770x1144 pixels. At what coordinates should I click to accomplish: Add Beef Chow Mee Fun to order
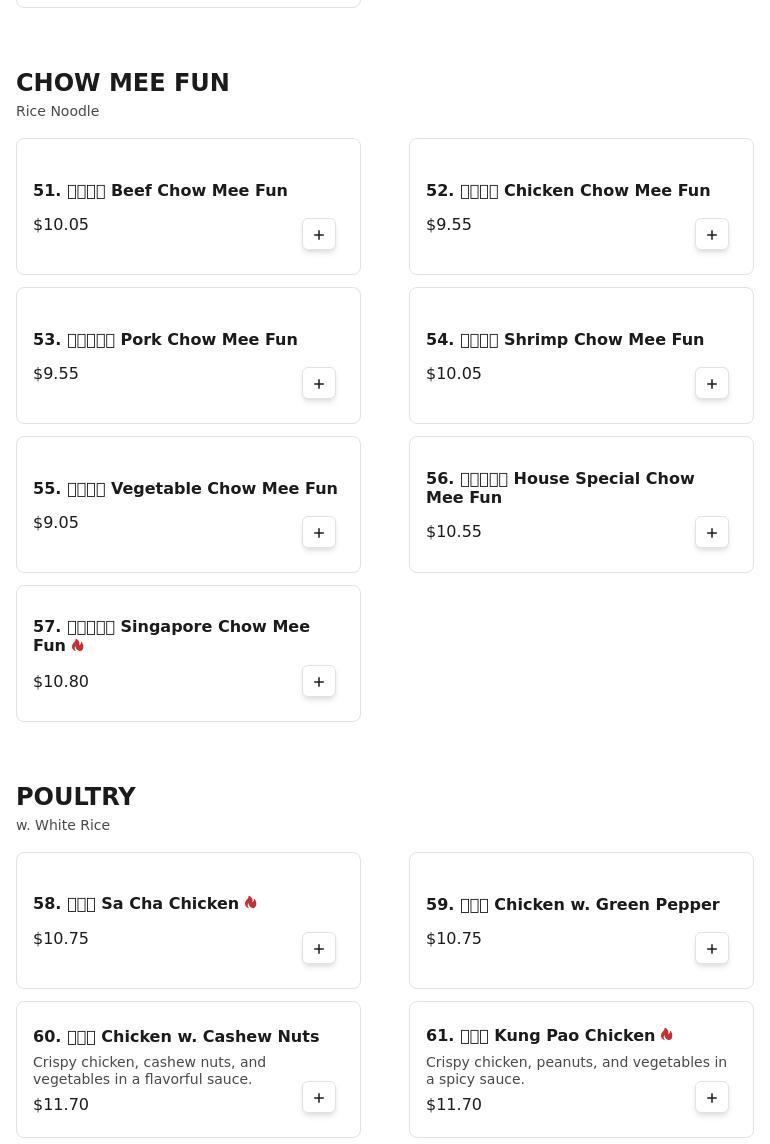tap(319, 234)
